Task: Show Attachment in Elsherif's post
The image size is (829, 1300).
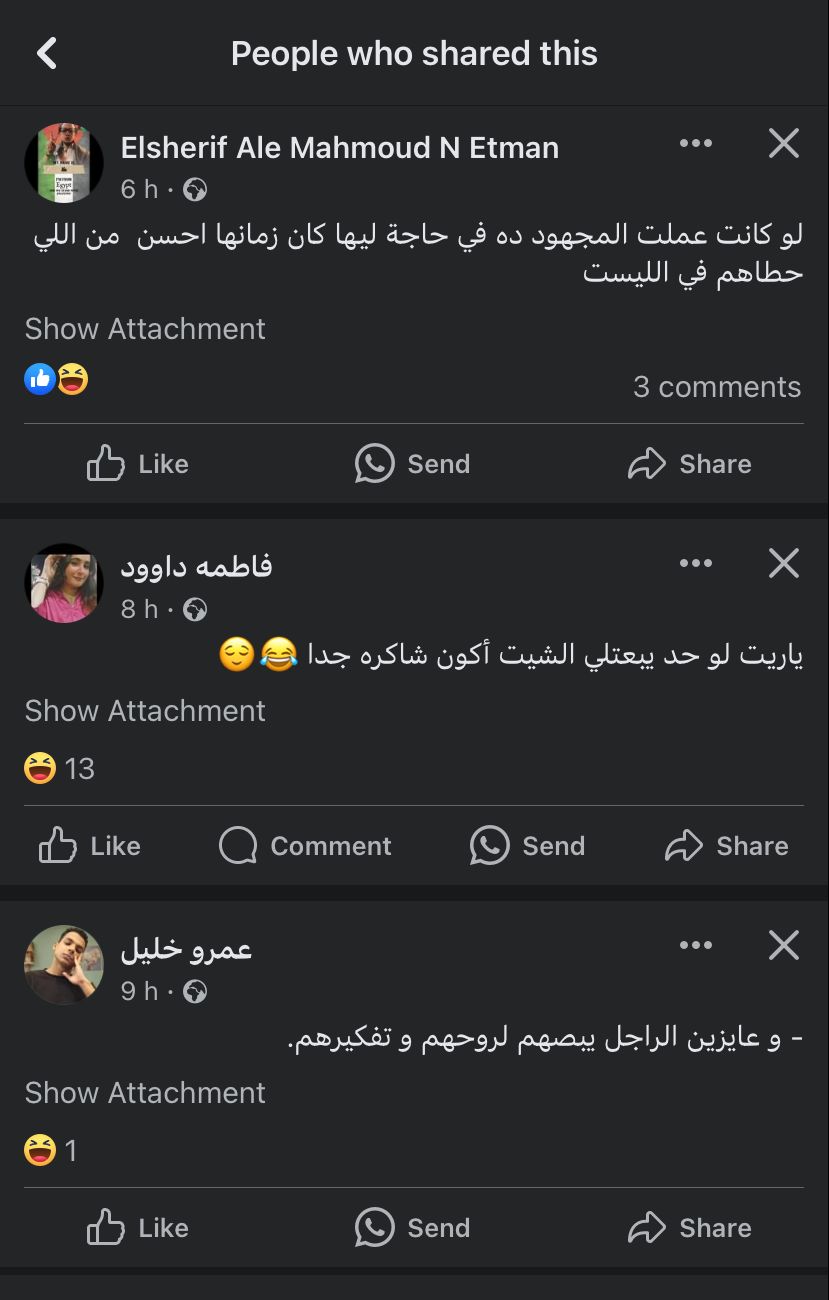Action: click(x=145, y=329)
